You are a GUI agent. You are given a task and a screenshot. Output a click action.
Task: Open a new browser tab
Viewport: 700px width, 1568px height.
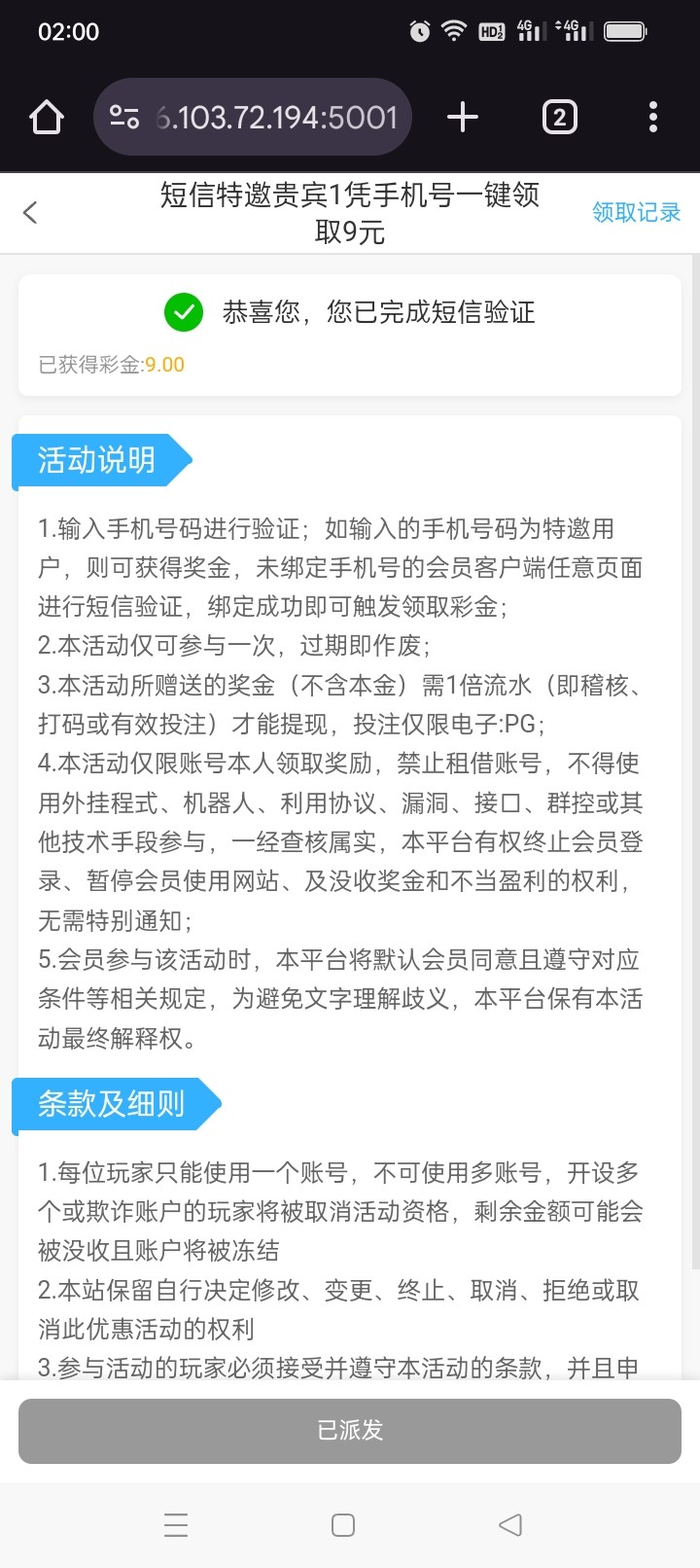pos(463,118)
